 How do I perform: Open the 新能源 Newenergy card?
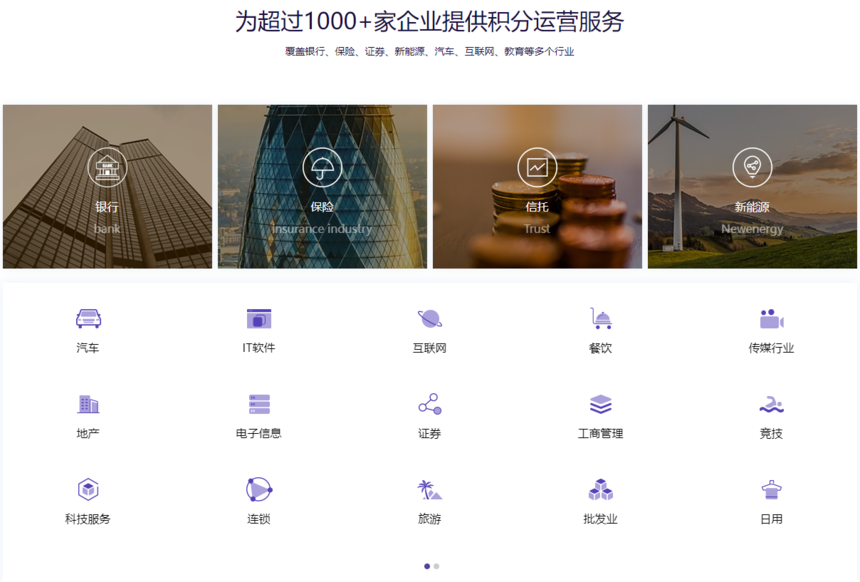click(x=752, y=187)
